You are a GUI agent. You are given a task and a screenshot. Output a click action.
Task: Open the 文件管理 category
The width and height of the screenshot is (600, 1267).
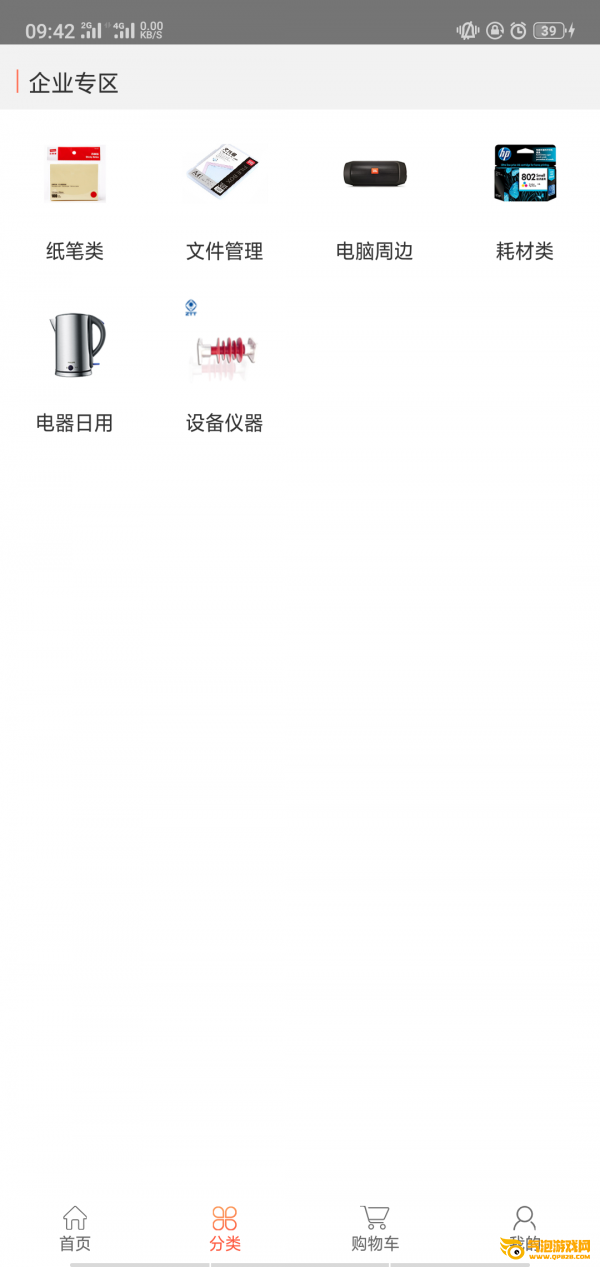[x=225, y=200]
